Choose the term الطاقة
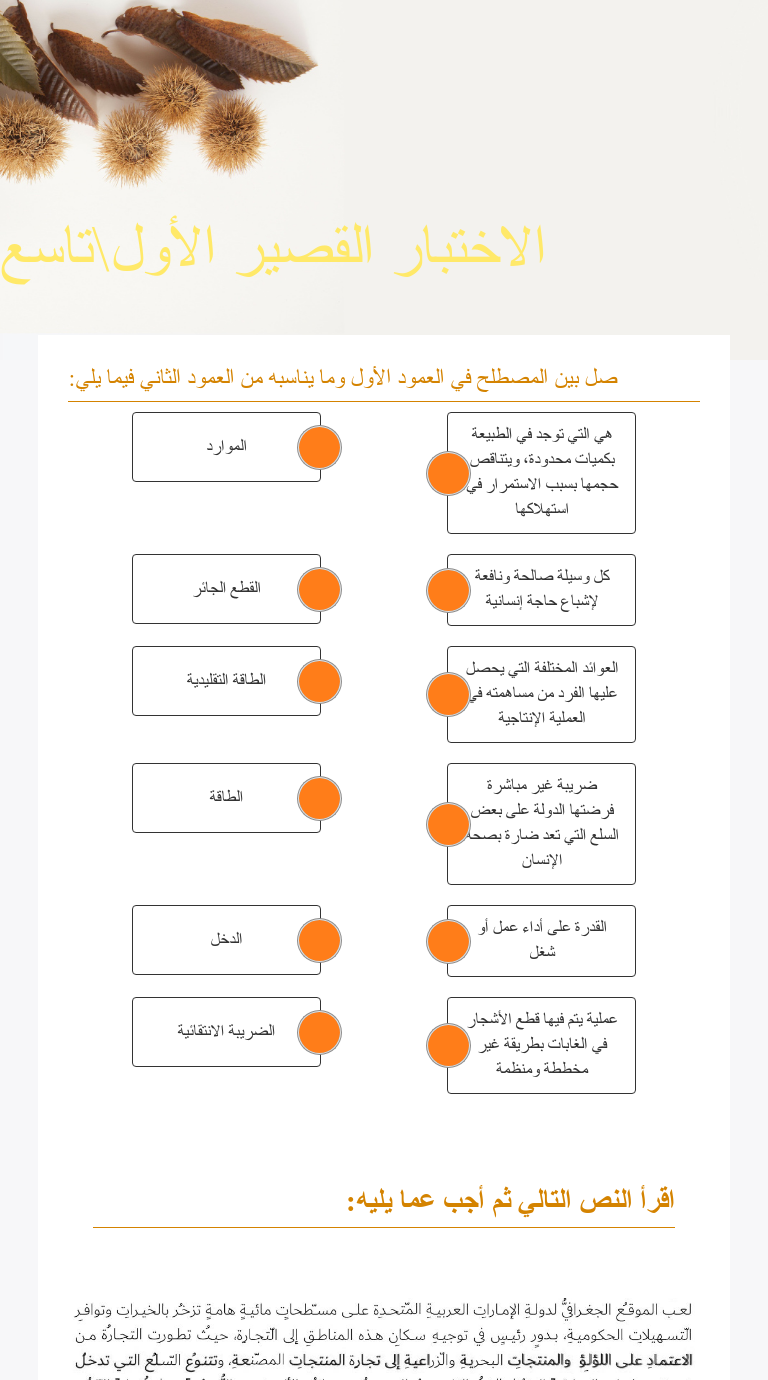 [x=227, y=798]
